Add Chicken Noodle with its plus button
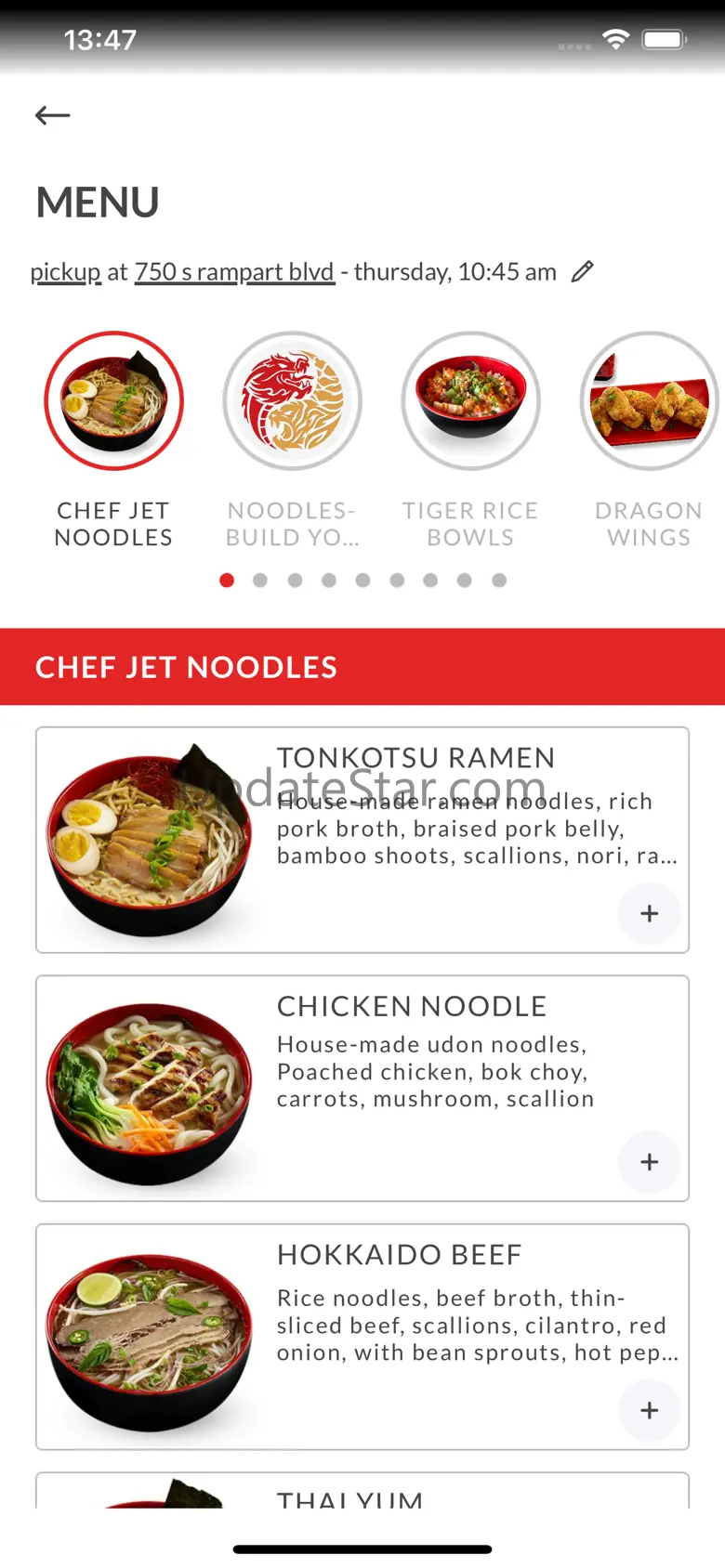The image size is (725, 1568). point(649,1162)
